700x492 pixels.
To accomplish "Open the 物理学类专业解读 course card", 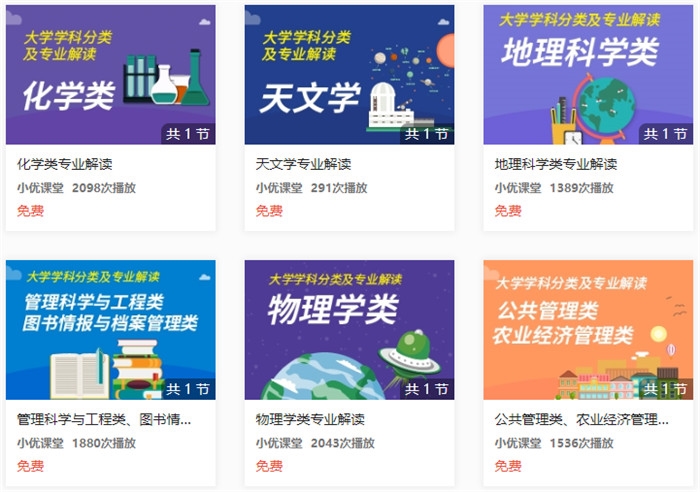I will (x=349, y=330).
